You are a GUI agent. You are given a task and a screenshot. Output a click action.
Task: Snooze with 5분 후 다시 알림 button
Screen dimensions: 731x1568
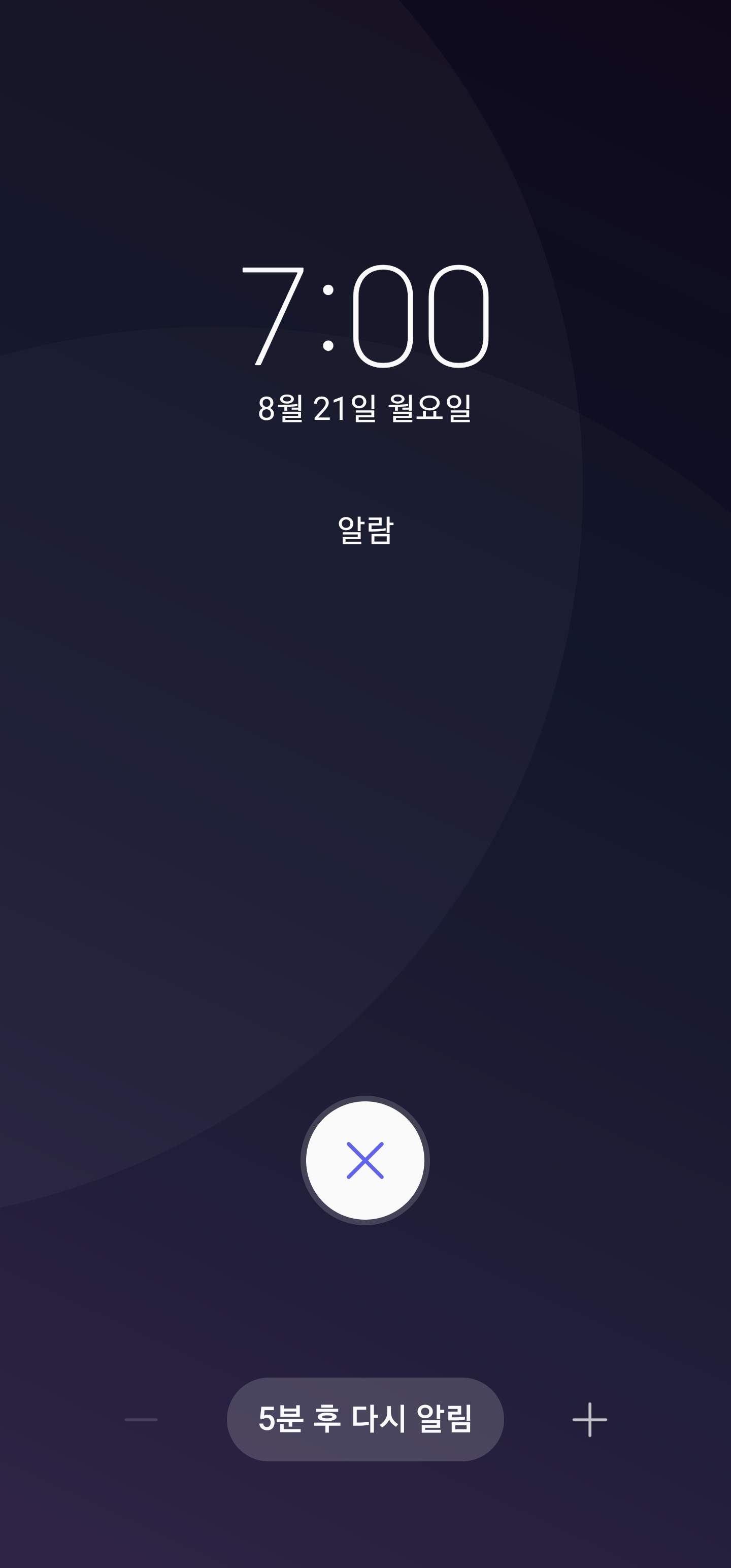tap(365, 1419)
